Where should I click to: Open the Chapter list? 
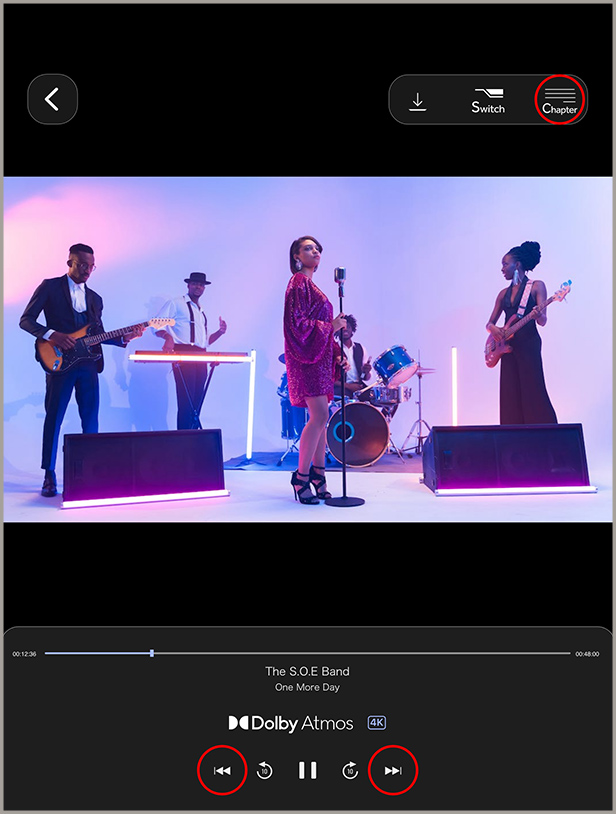click(x=560, y=100)
